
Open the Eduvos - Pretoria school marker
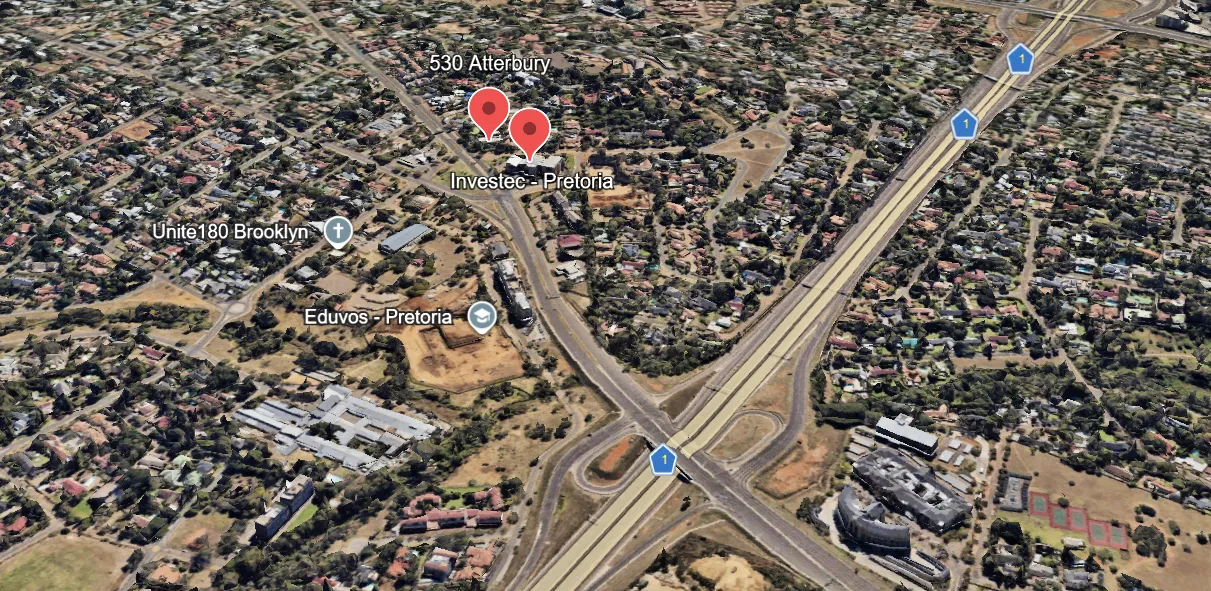point(482,317)
